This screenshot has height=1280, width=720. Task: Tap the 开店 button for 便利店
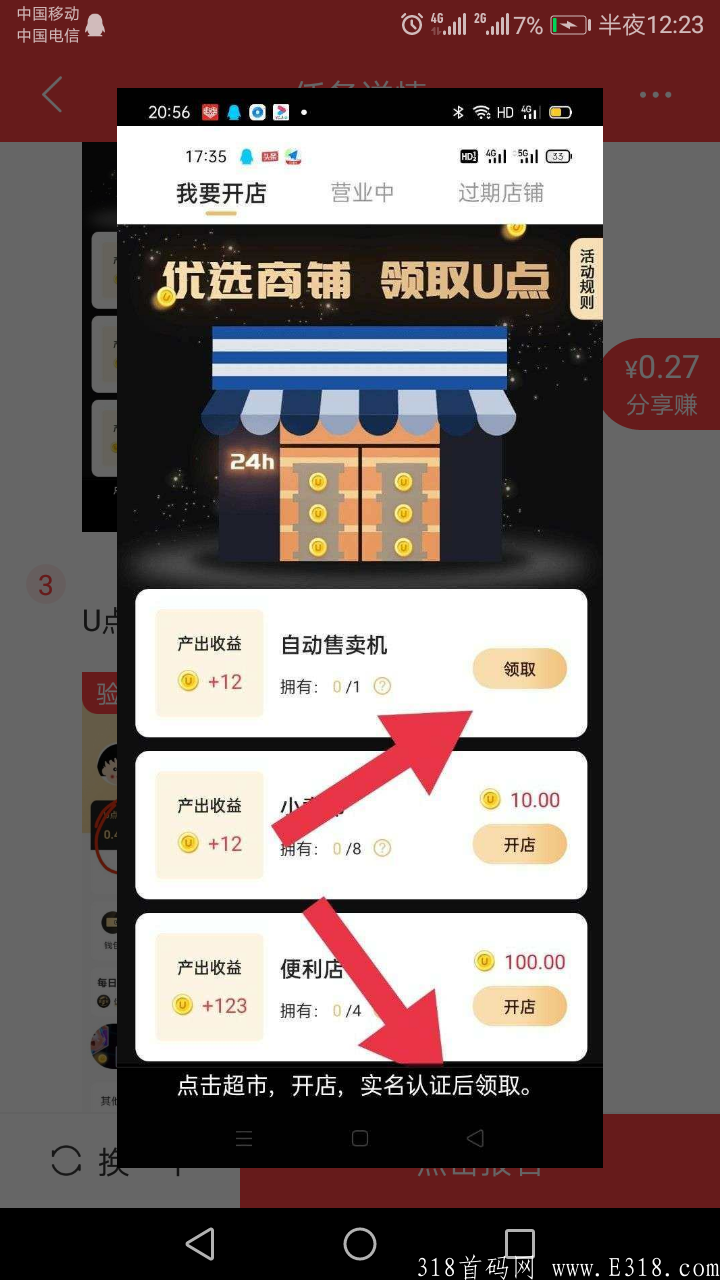point(519,1006)
